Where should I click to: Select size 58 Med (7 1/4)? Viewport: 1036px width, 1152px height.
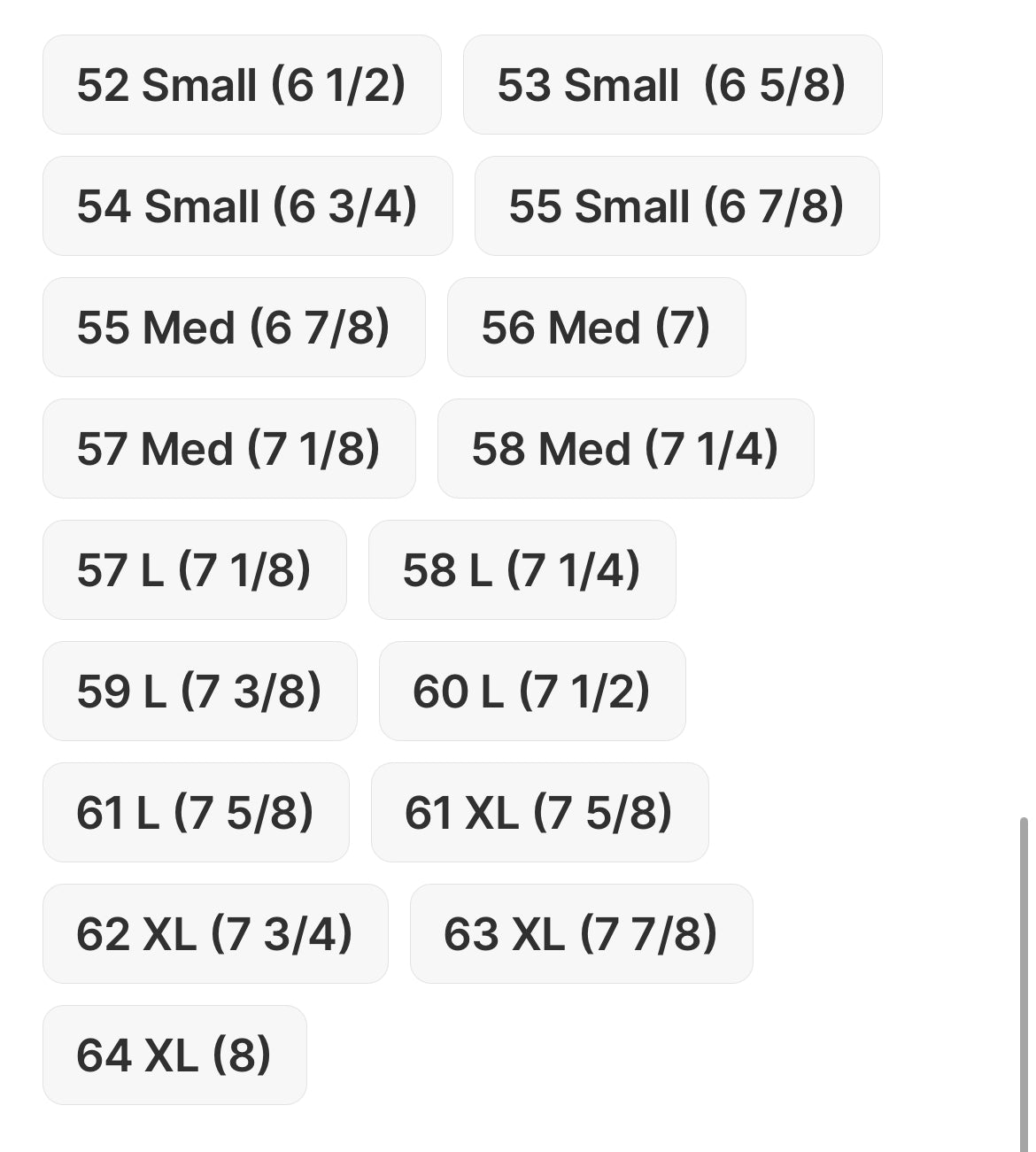(x=625, y=449)
